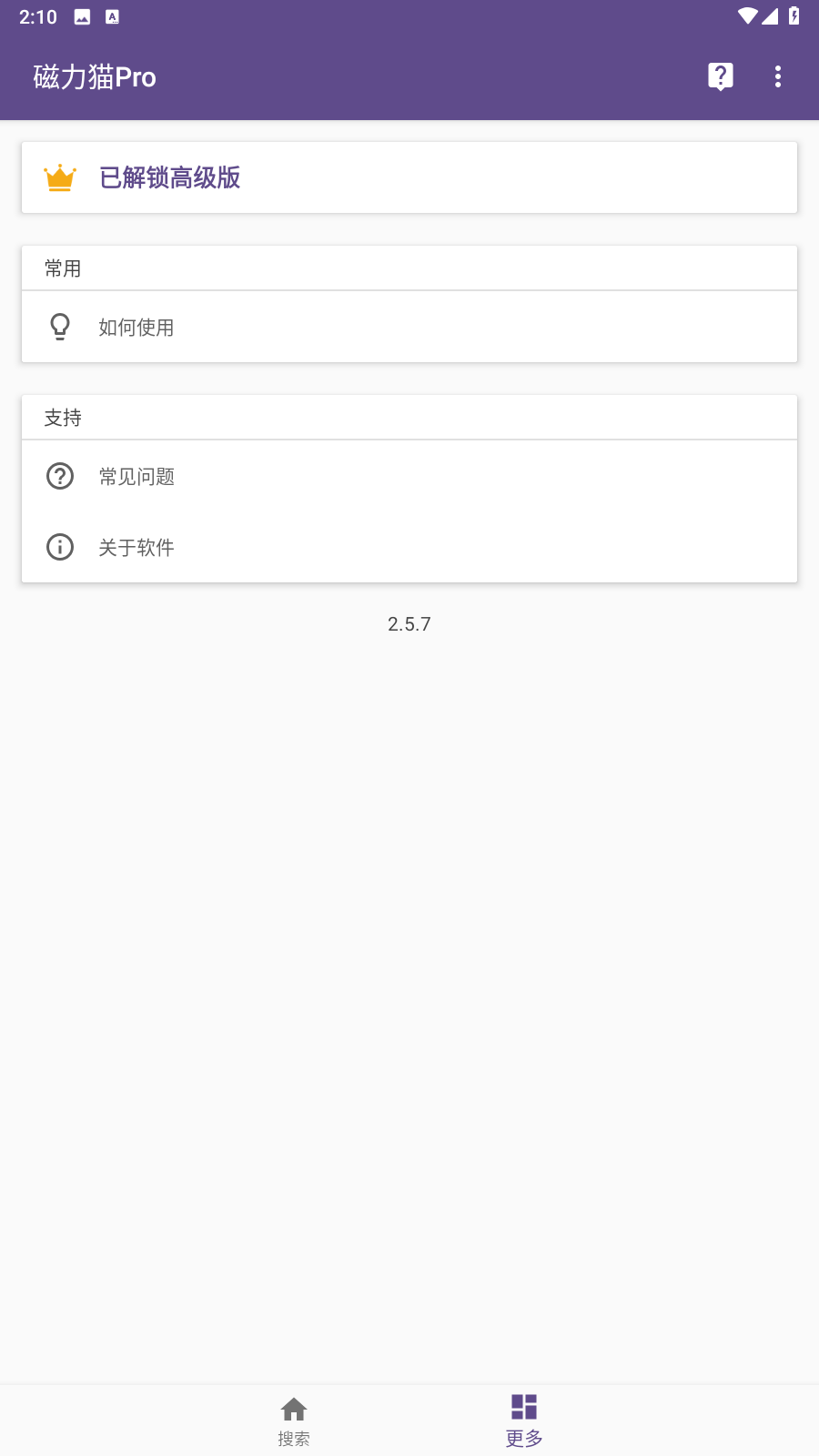Open the three-dot overflow menu
This screenshot has height=1456, width=819.
(x=778, y=76)
